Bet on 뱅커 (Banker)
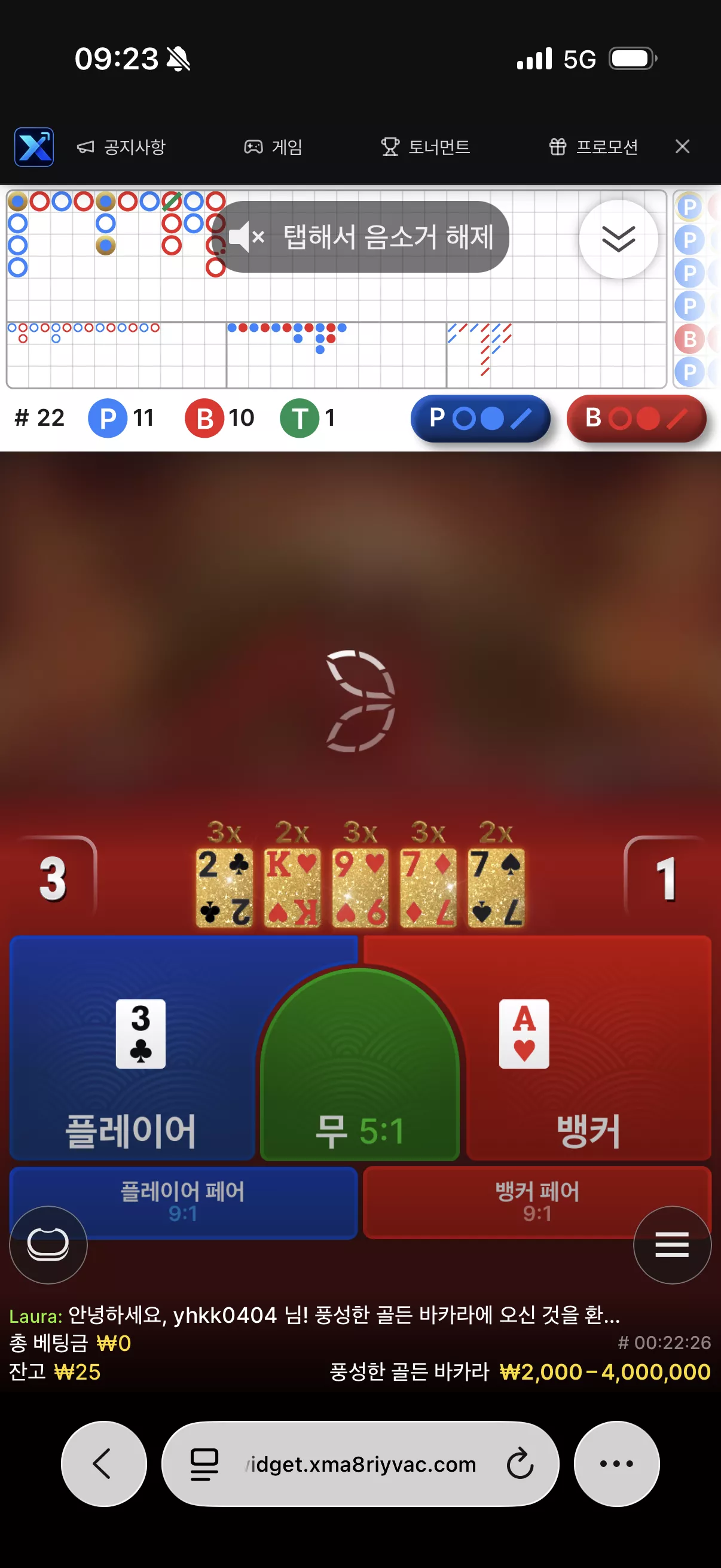The width and height of the screenshot is (721, 1568). point(589,1047)
